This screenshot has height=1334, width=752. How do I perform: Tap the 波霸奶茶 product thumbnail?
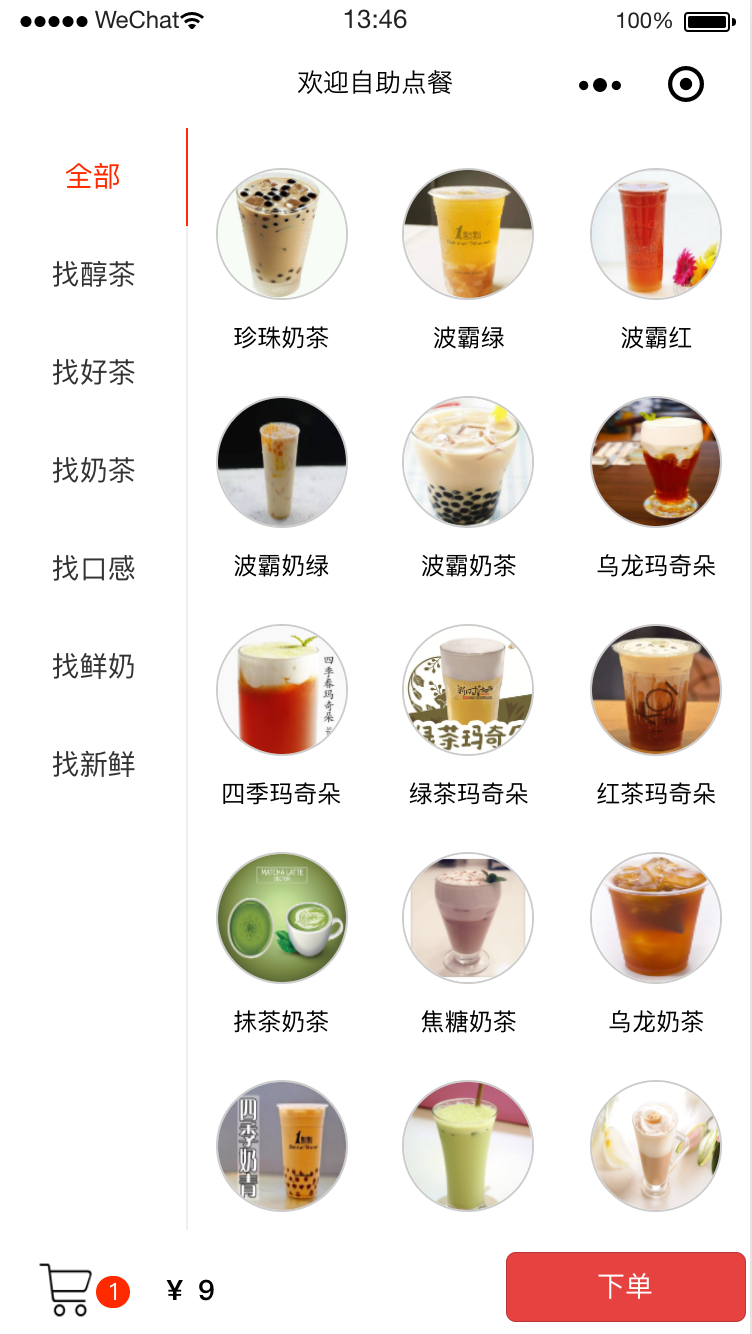coord(467,462)
